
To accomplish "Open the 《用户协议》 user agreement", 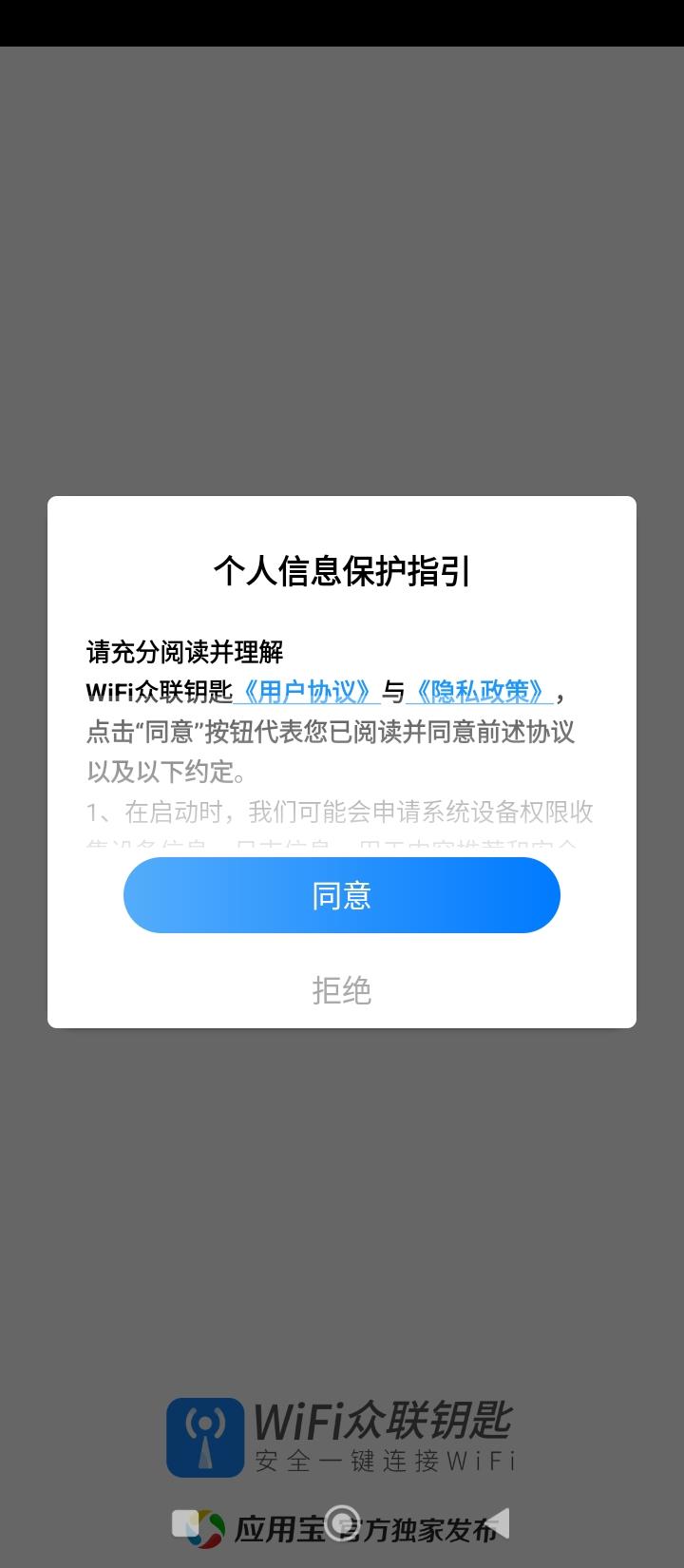I will (x=309, y=693).
